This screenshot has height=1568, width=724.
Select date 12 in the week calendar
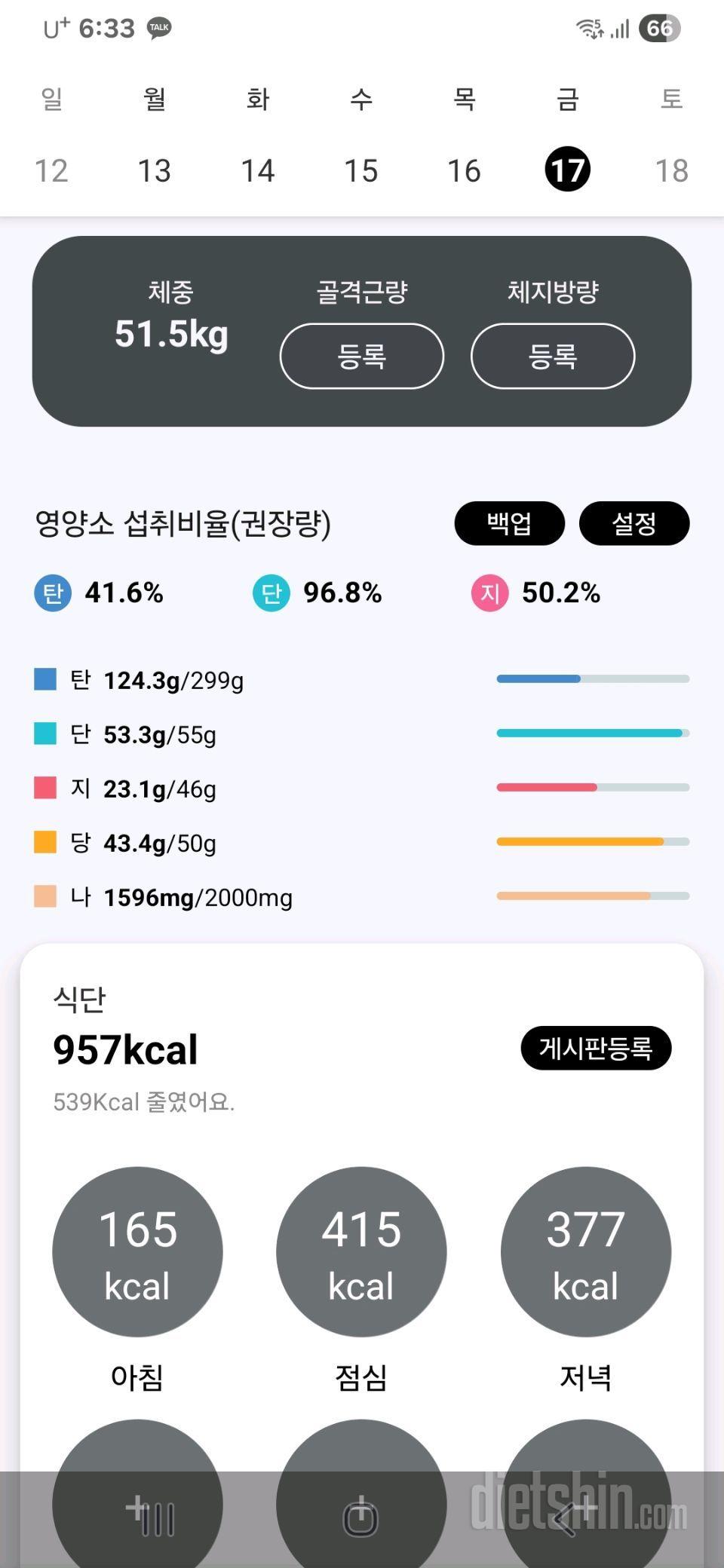pos(51,171)
